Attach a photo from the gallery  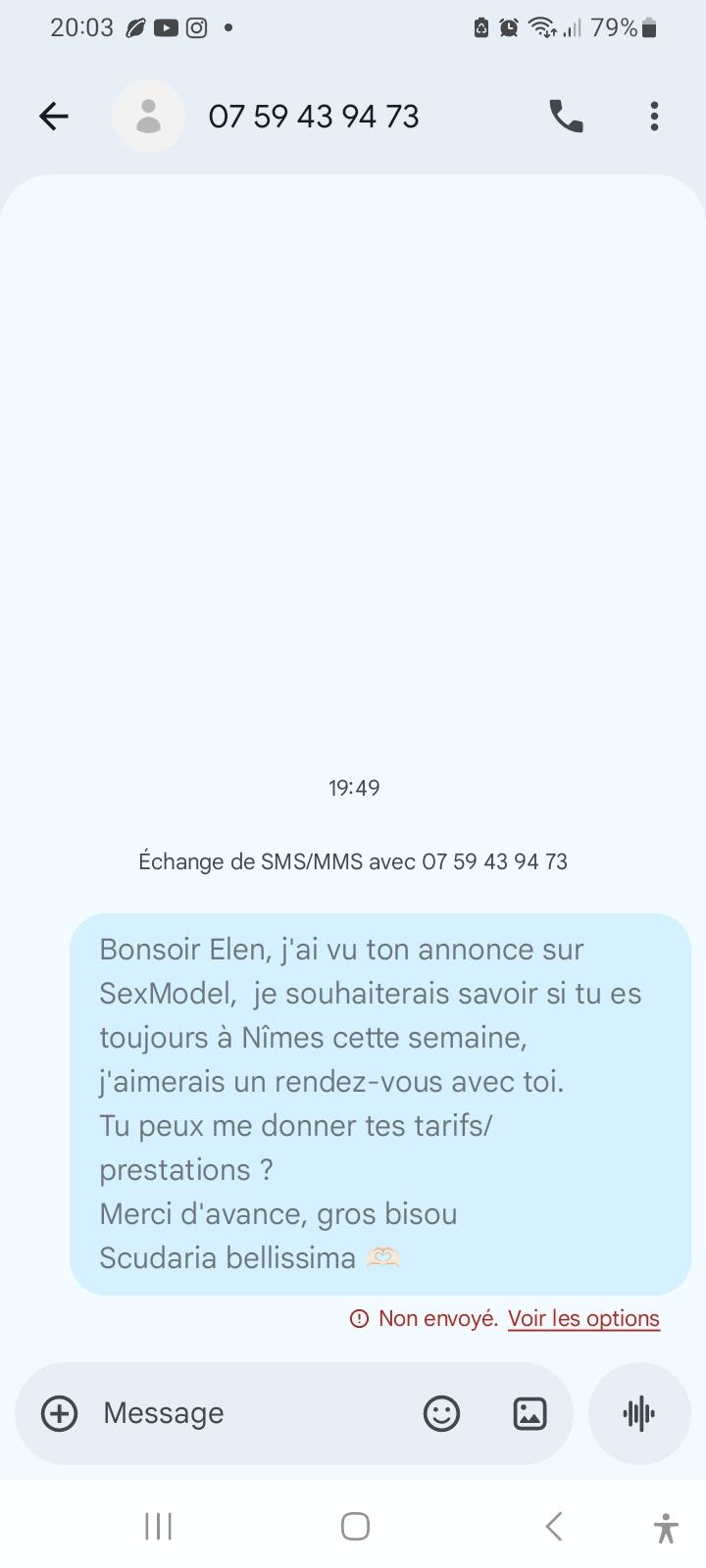529,1413
